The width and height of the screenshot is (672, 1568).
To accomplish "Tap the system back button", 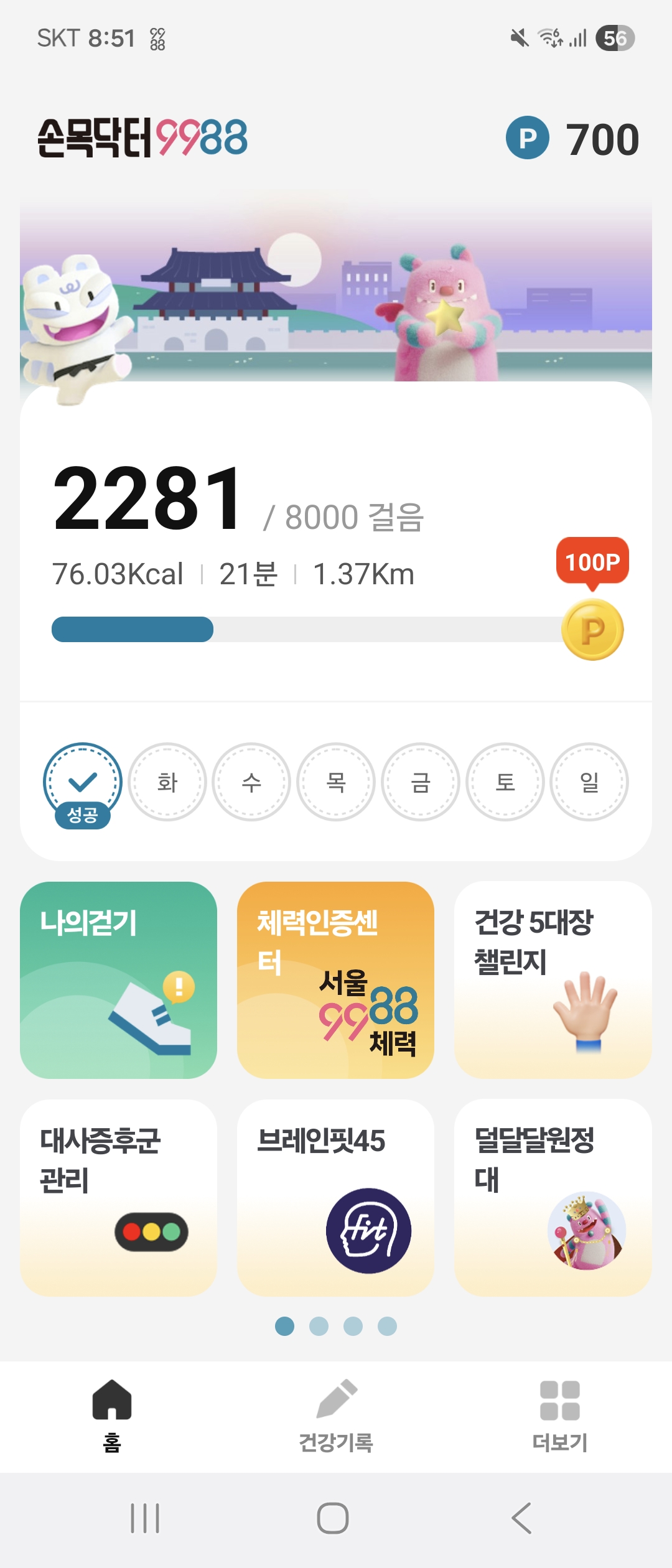I will (x=521, y=1518).
